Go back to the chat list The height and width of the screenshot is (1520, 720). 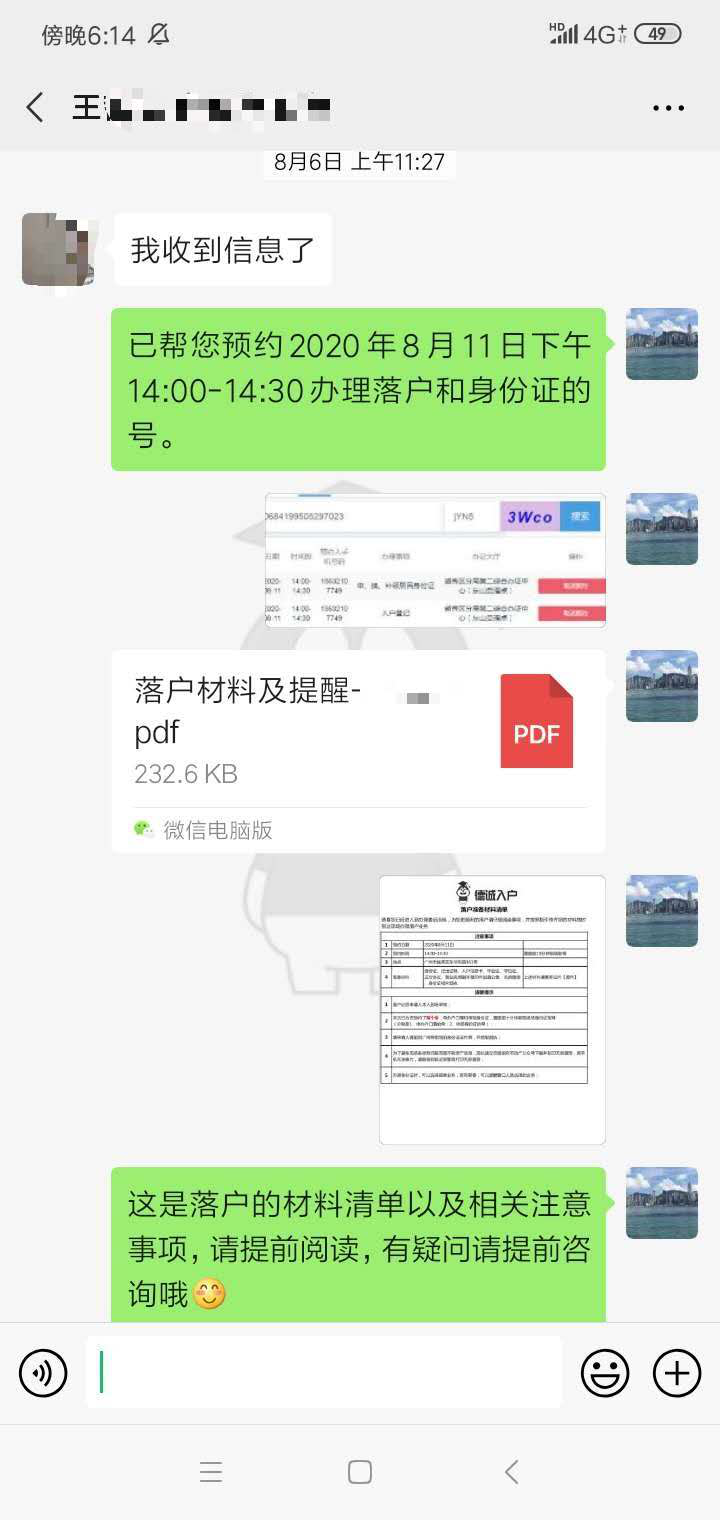pos(35,107)
